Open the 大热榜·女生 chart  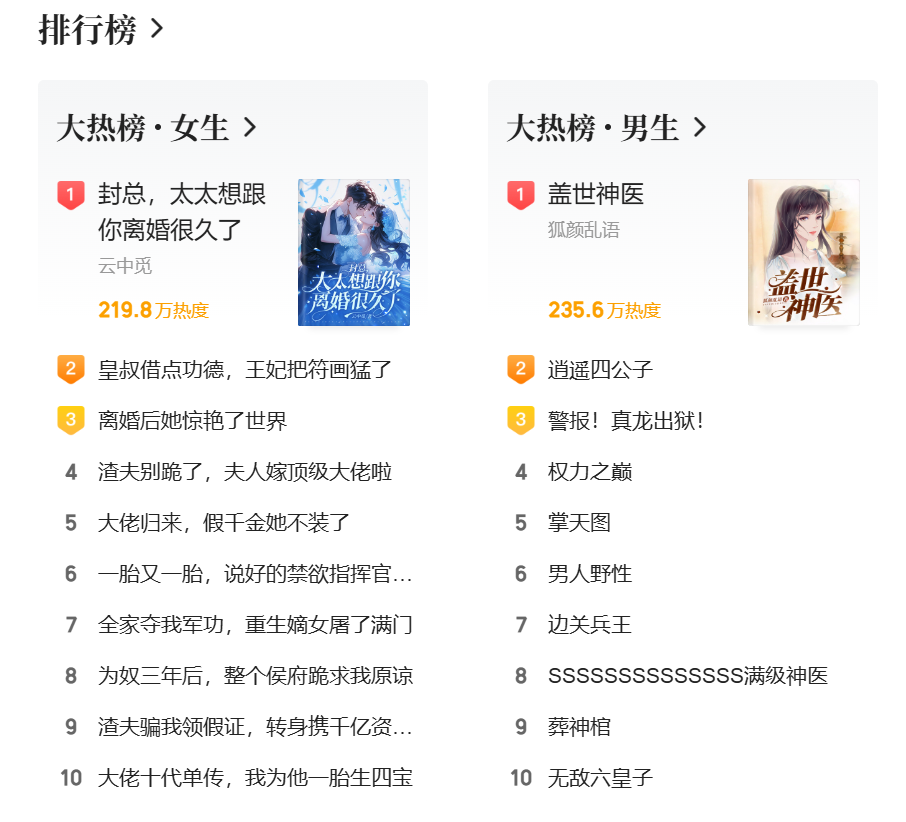point(157,128)
